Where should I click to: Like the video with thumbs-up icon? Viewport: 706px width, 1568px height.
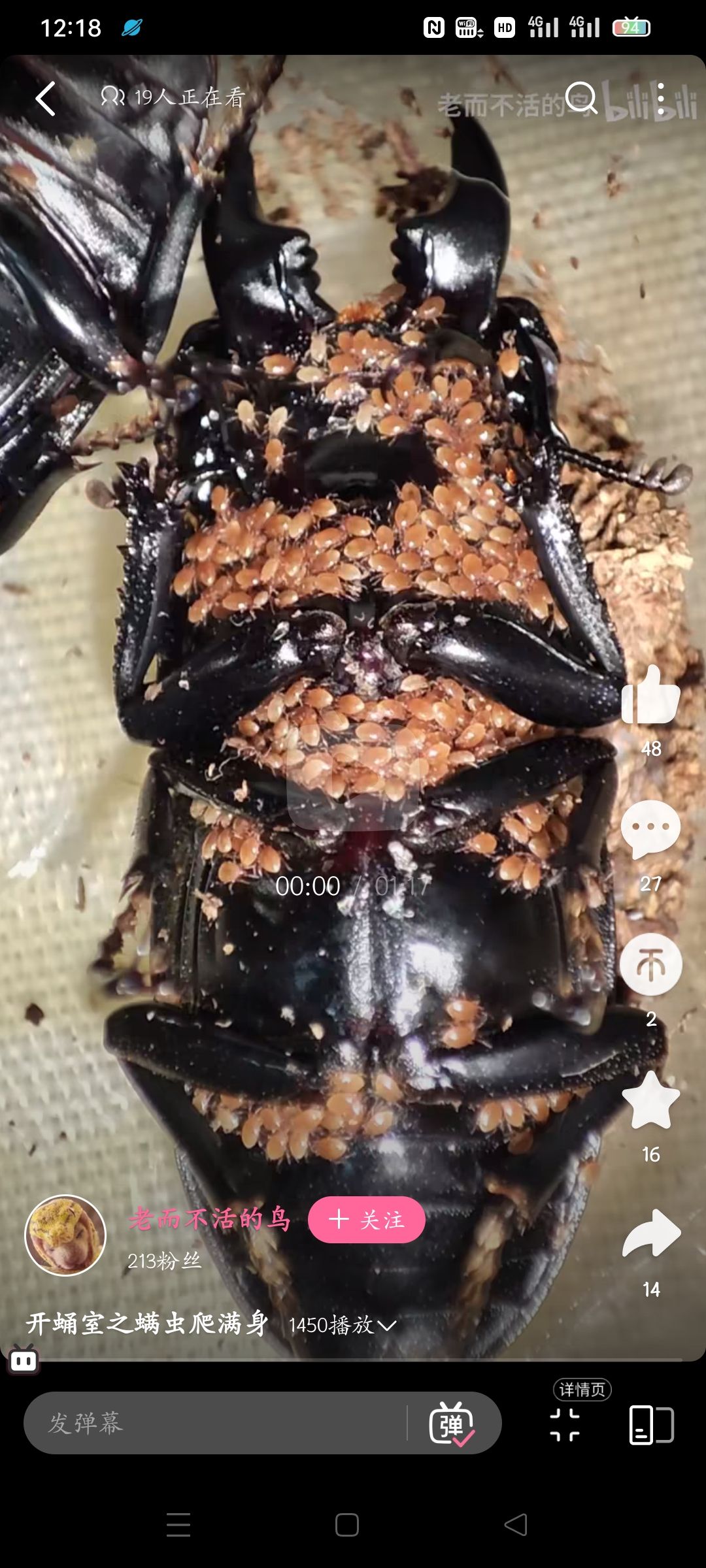[x=650, y=694]
